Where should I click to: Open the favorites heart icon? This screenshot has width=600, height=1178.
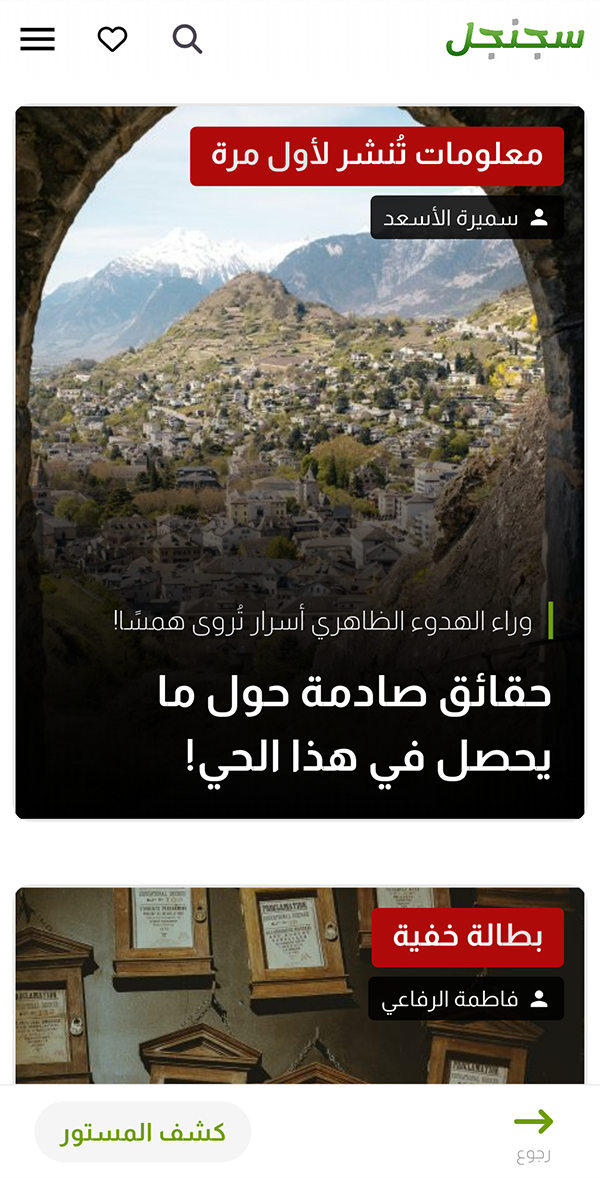click(x=112, y=39)
